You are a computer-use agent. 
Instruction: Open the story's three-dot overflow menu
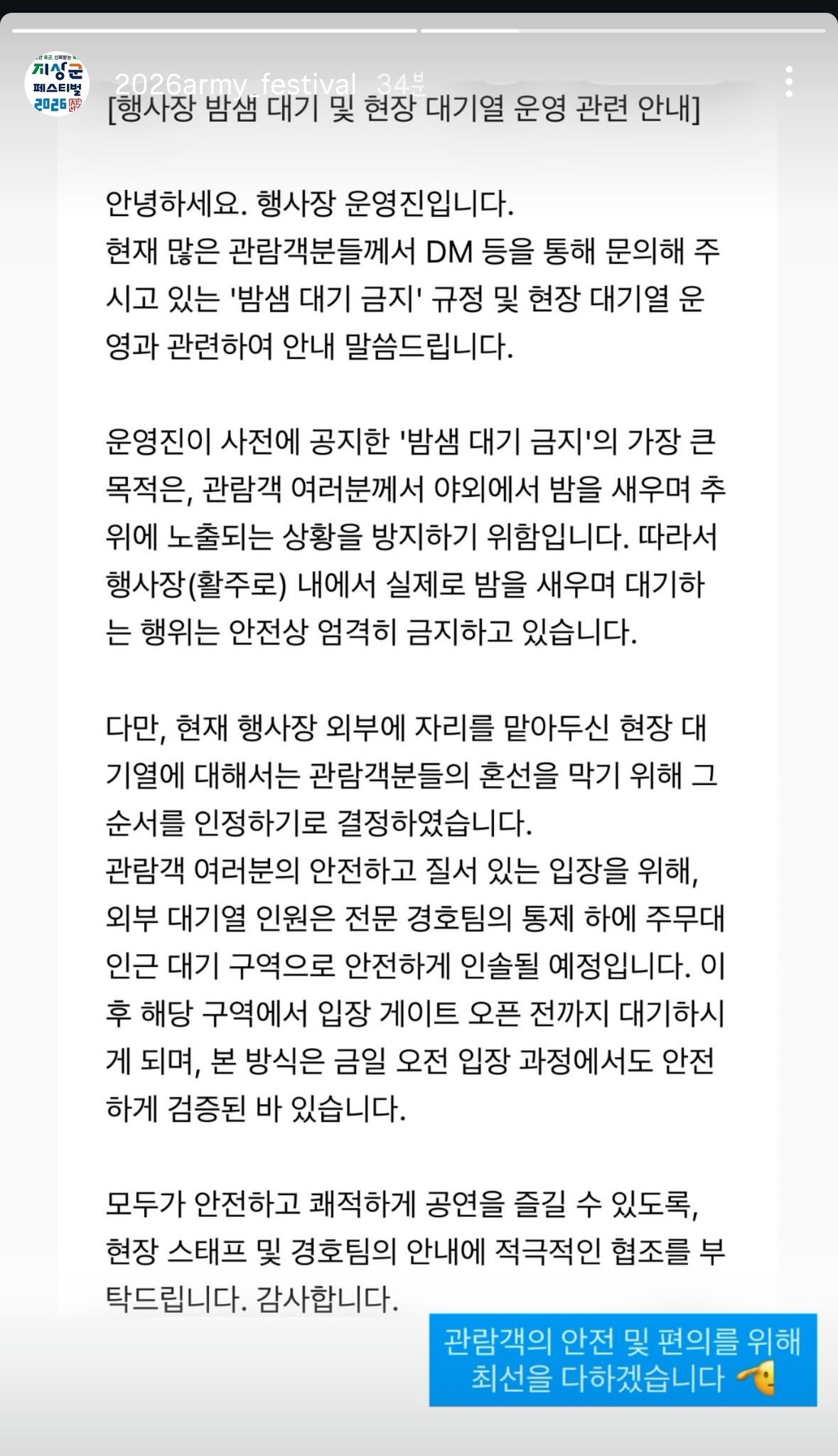click(x=789, y=82)
